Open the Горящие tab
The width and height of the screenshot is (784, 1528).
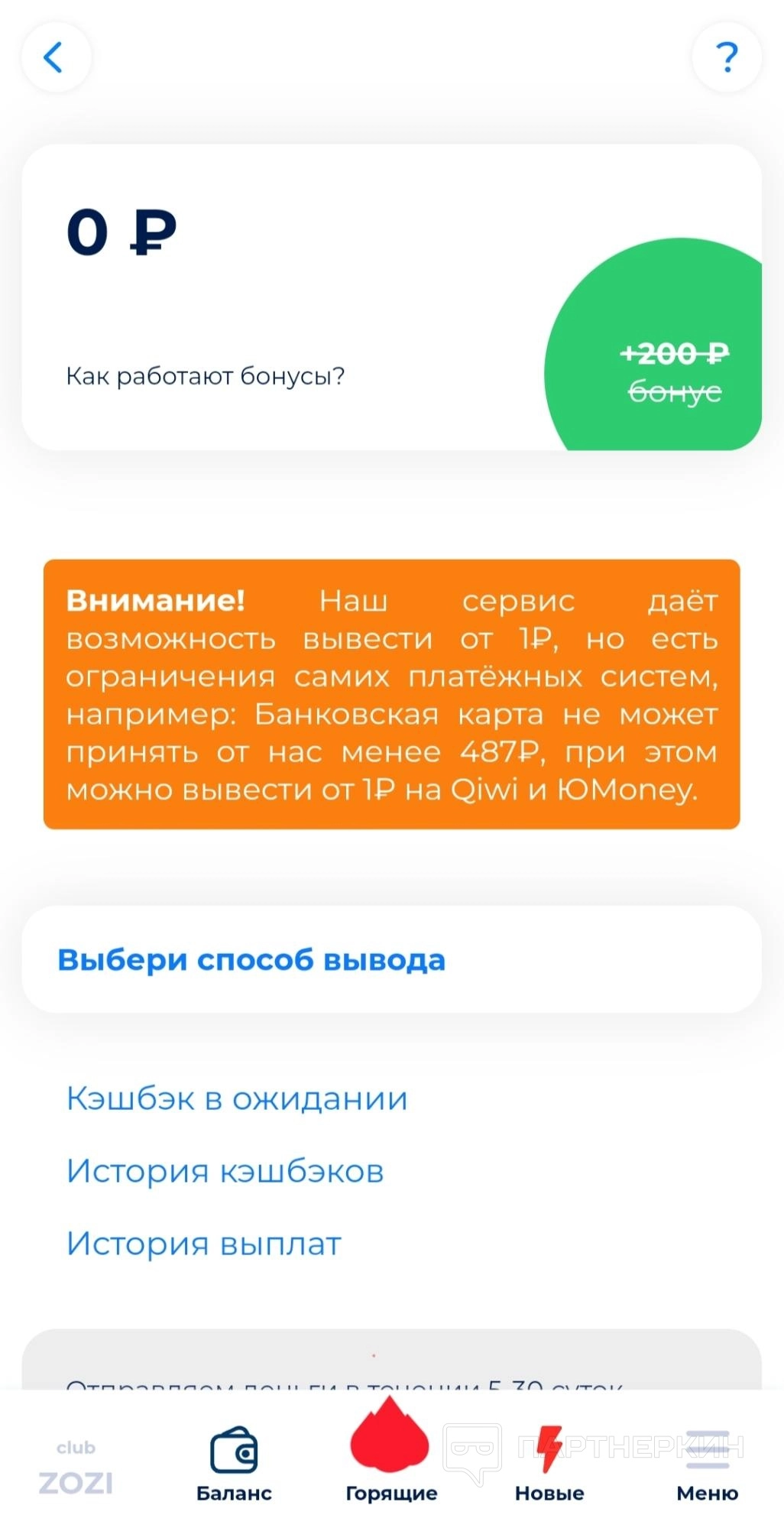391,1456
